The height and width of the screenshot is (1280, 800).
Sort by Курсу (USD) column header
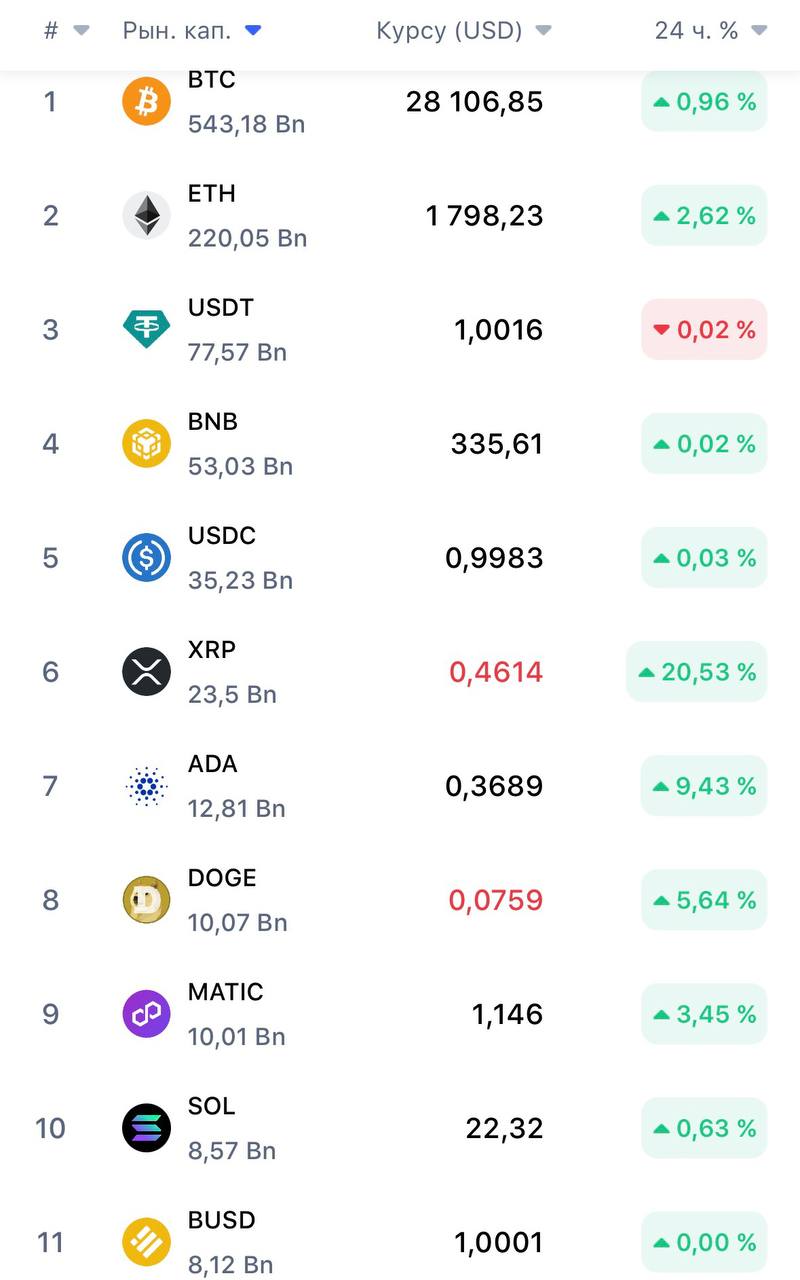click(x=462, y=31)
